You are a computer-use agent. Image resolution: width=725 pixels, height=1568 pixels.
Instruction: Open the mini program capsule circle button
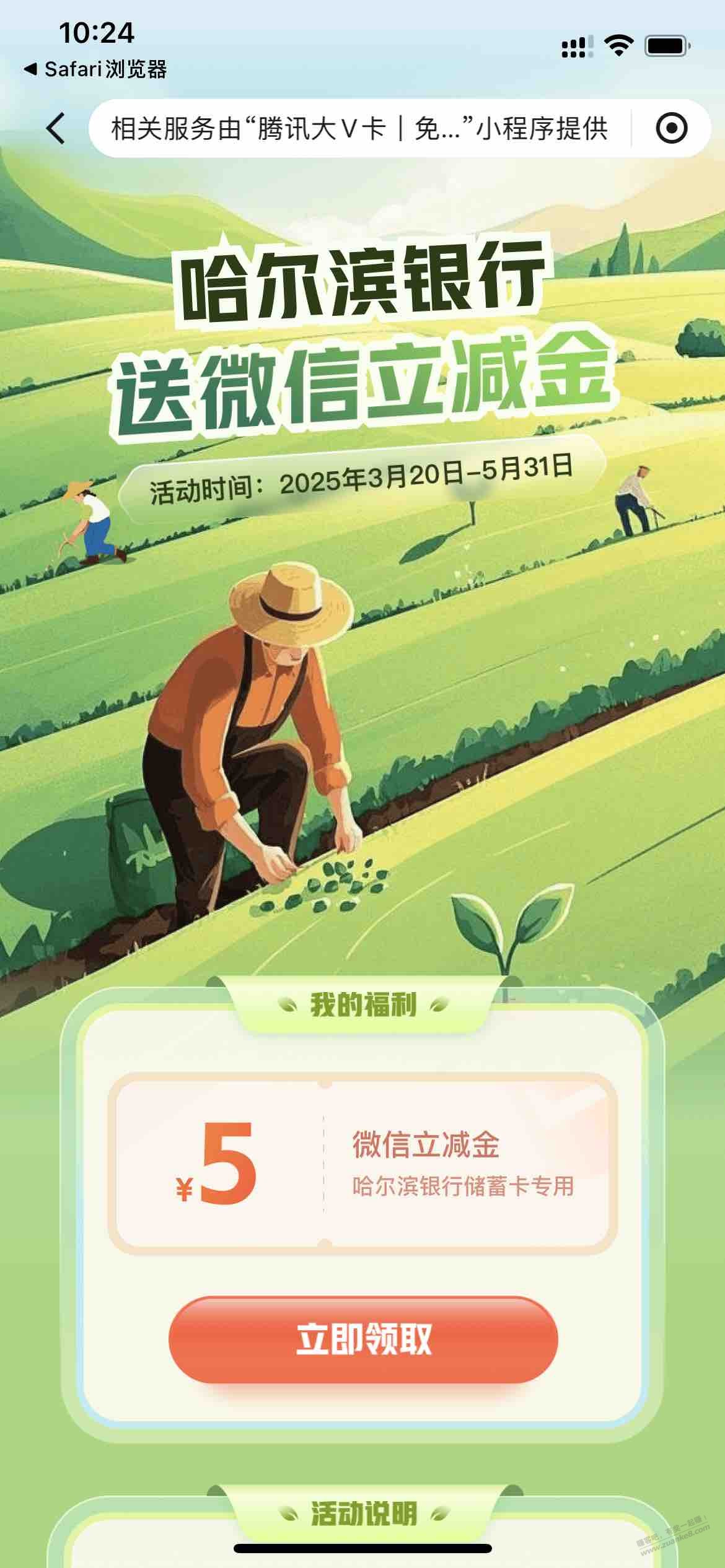(x=671, y=128)
